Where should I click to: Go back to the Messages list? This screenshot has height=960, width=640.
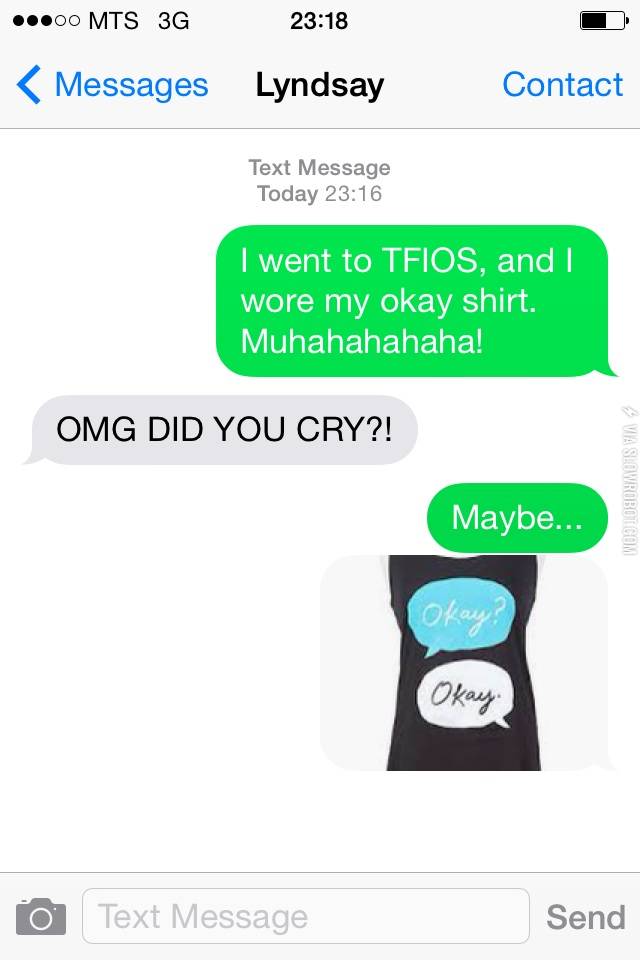point(112,86)
